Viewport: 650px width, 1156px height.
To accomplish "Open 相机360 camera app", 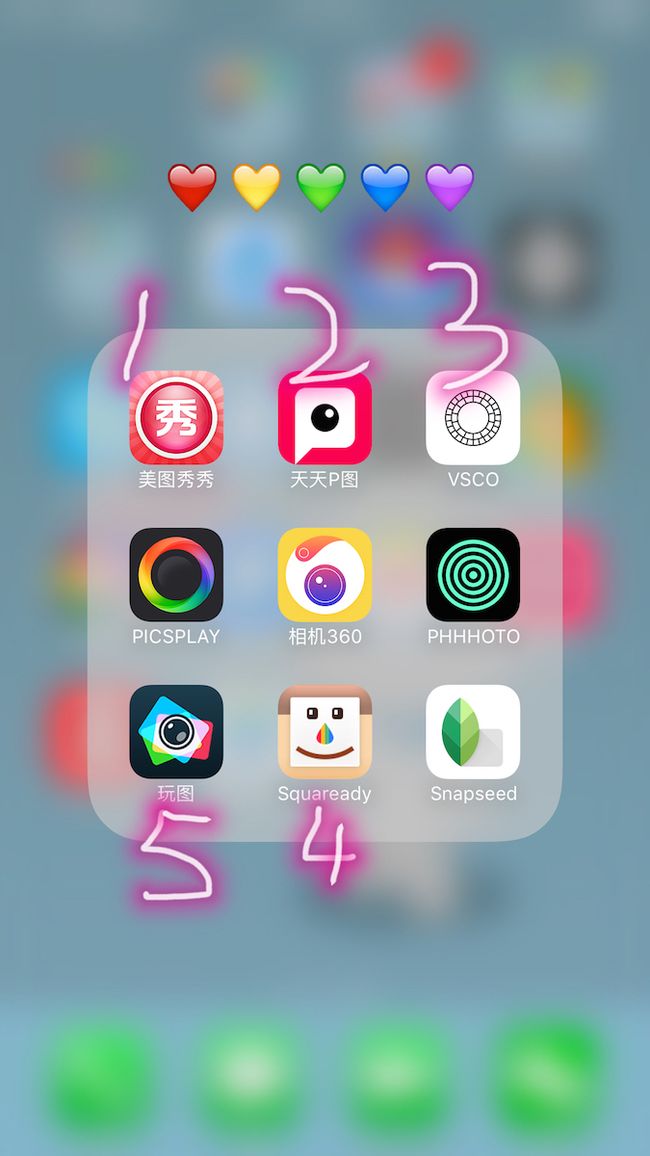I will click(x=324, y=574).
